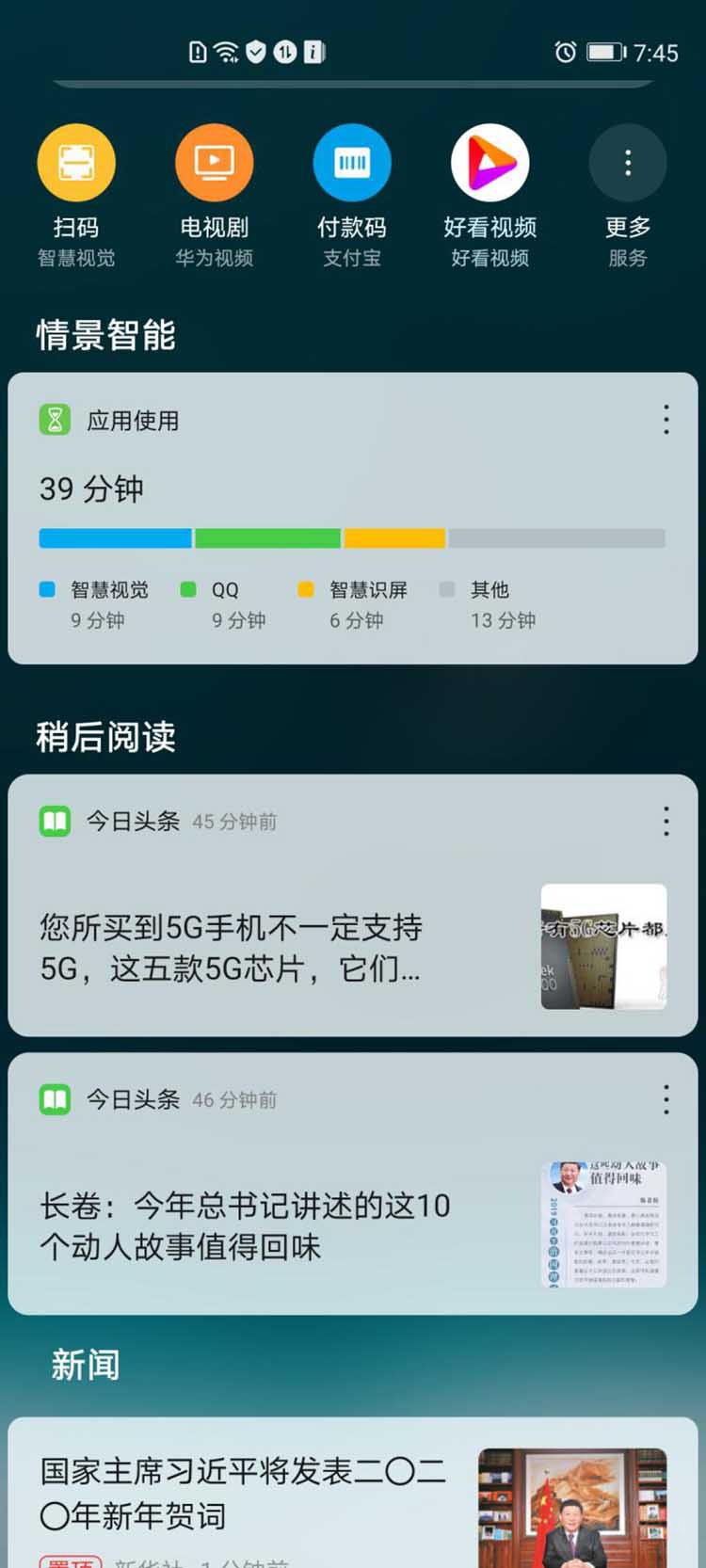
Task: Open options for the 长卷 article card
Action: tap(666, 1099)
